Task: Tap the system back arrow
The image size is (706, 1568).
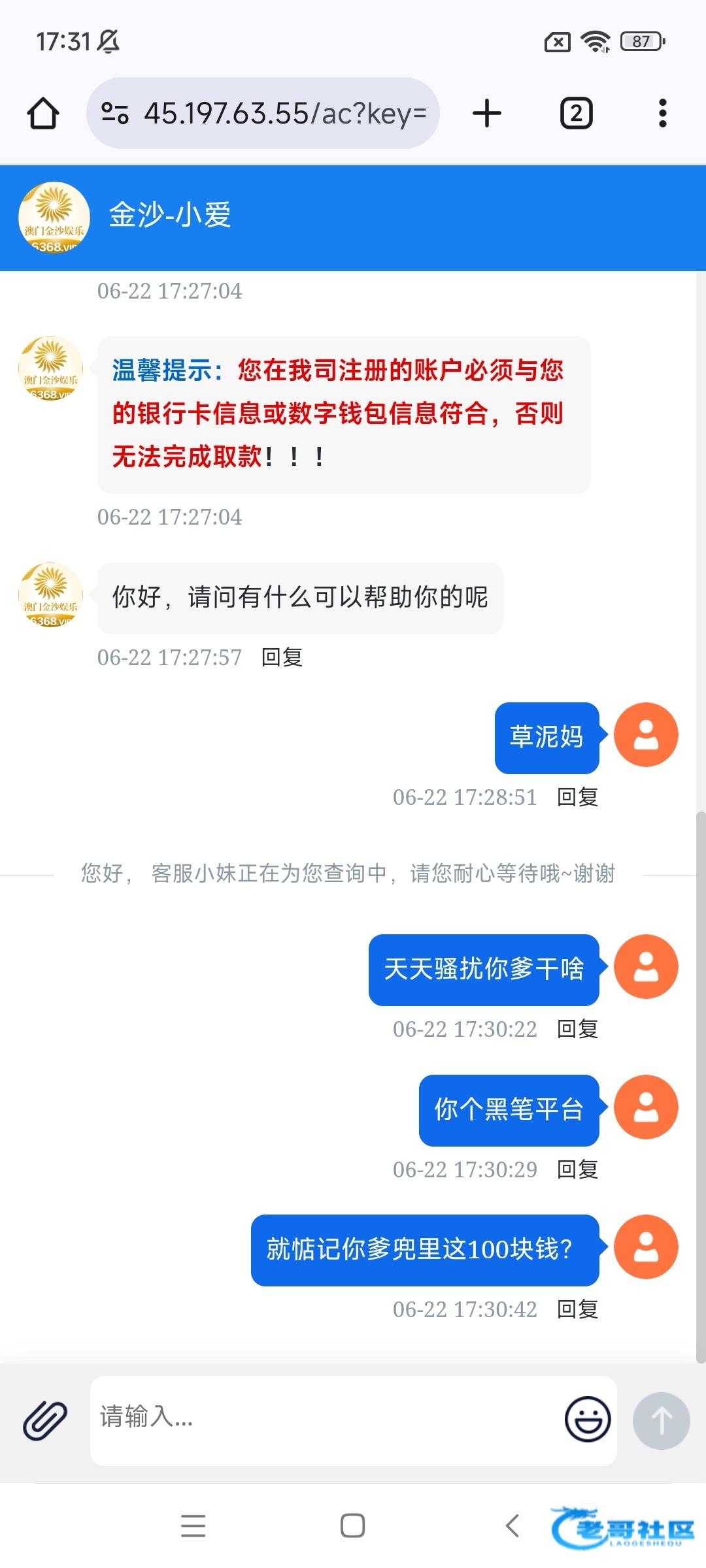Action: 513,1526
